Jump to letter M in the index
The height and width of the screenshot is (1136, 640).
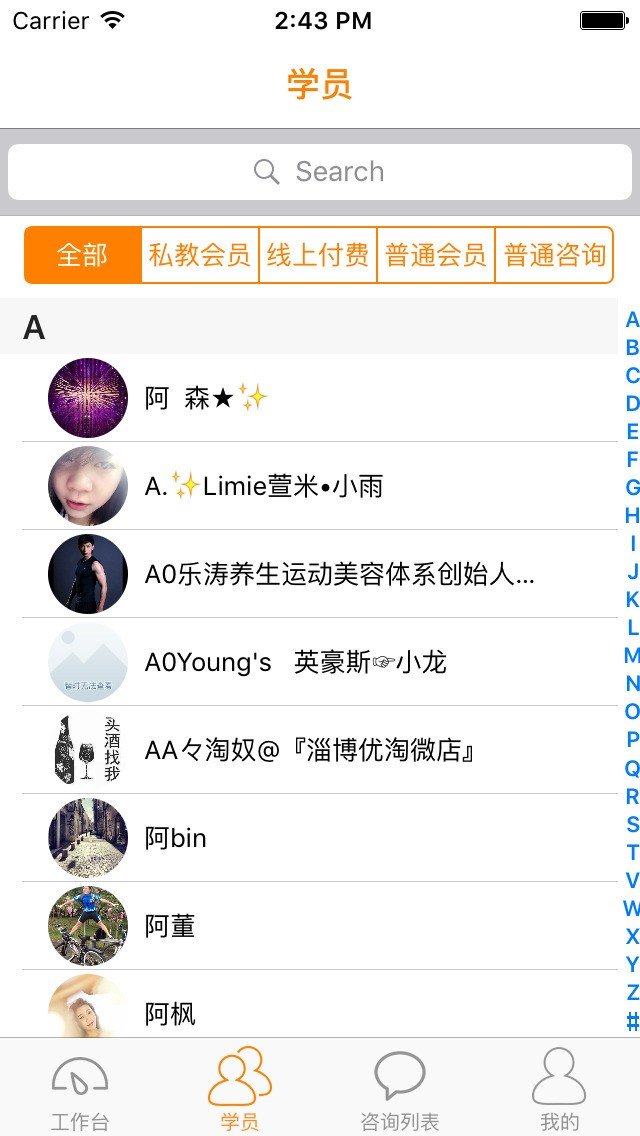tap(632, 656)
